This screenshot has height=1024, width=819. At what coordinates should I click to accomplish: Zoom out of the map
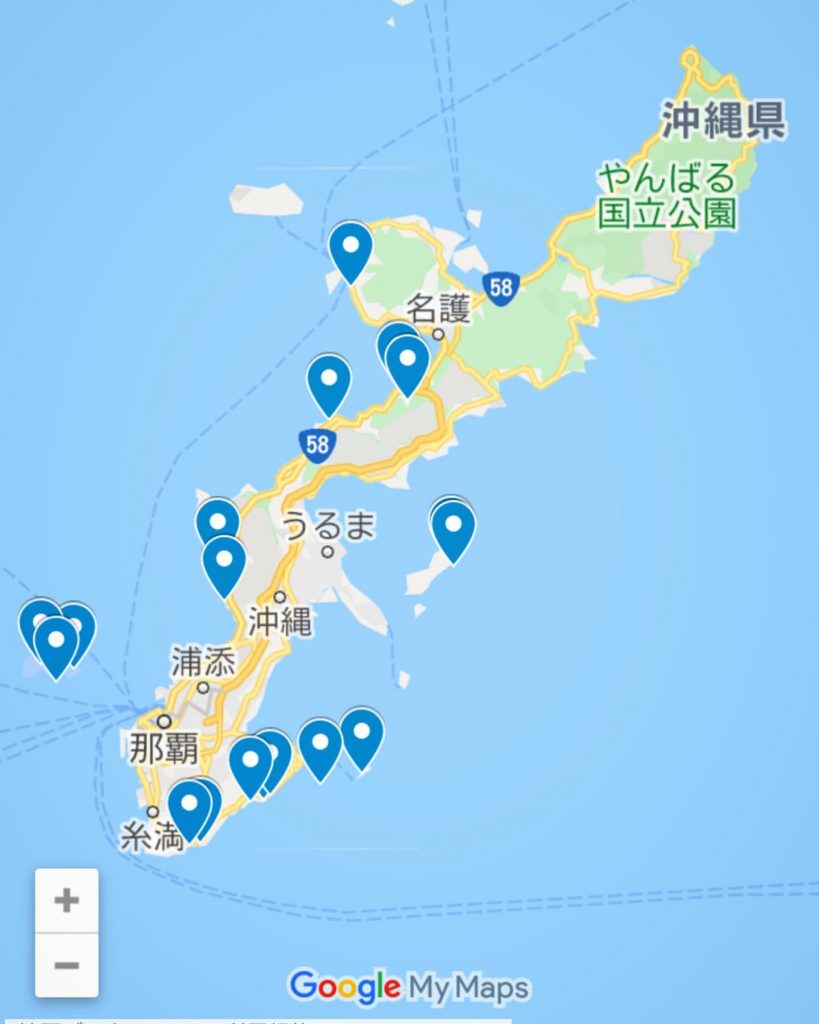pyautogui.click(x=67, y=965)
